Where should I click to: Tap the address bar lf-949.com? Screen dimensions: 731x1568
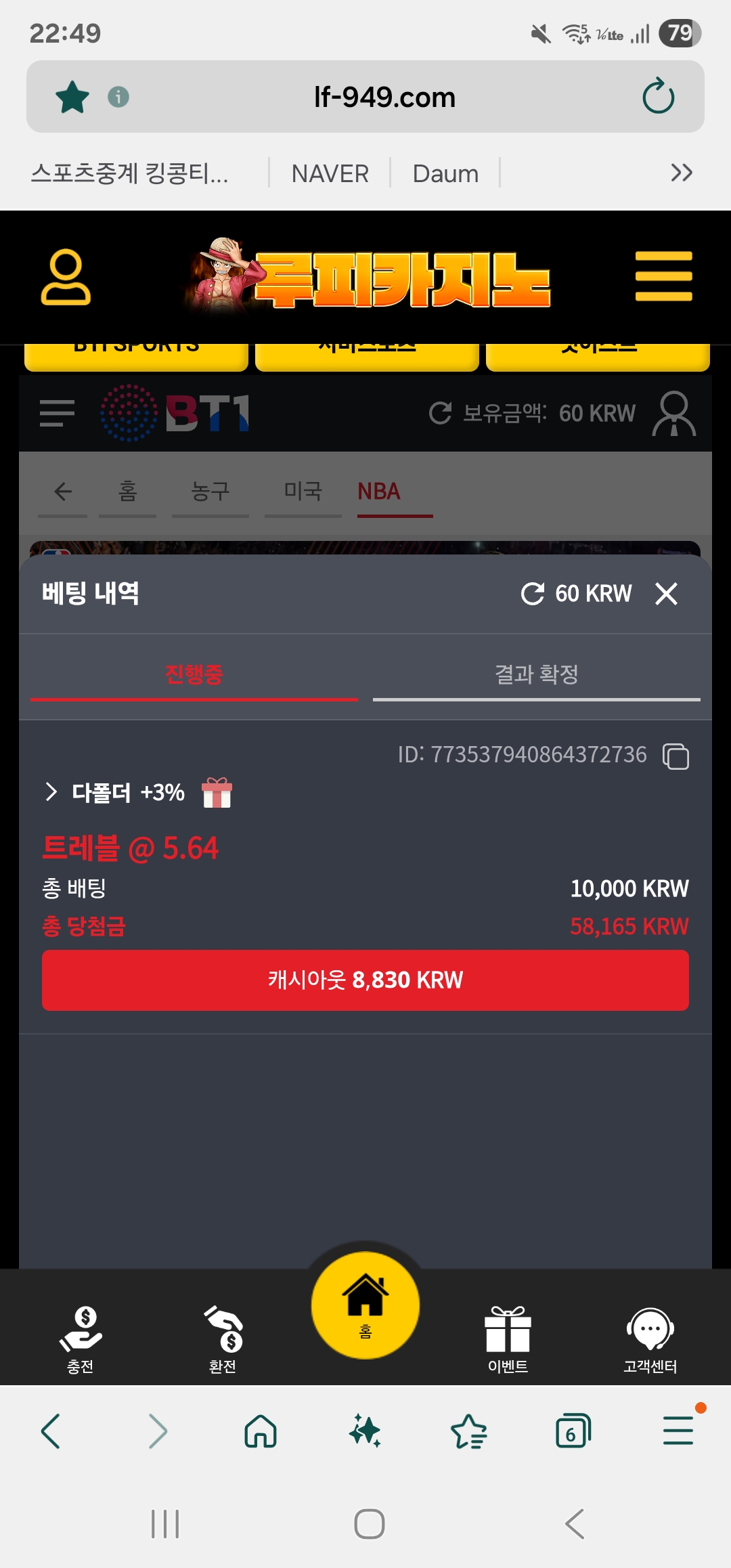[384, 97]
